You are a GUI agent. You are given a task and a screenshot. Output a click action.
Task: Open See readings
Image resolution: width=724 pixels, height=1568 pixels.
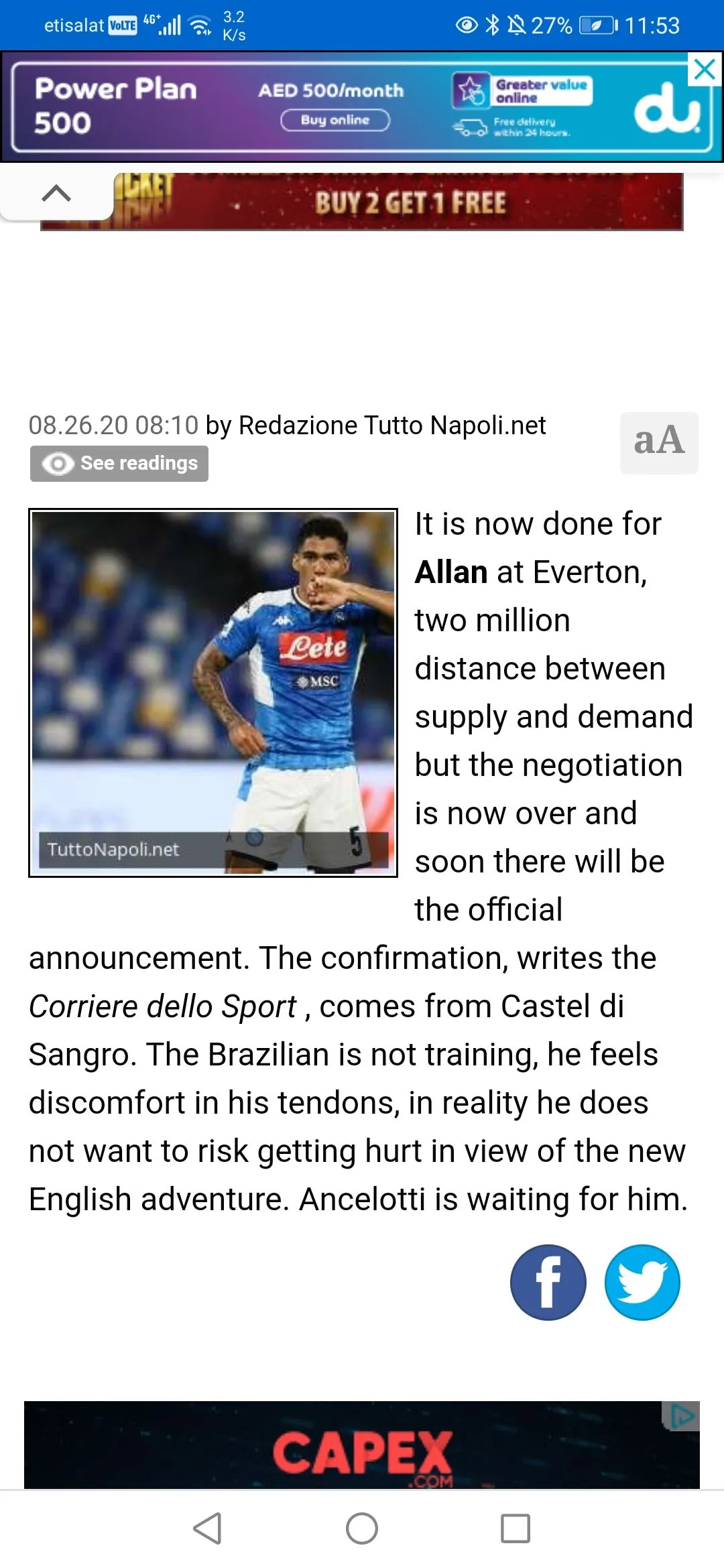click(118, 463)
